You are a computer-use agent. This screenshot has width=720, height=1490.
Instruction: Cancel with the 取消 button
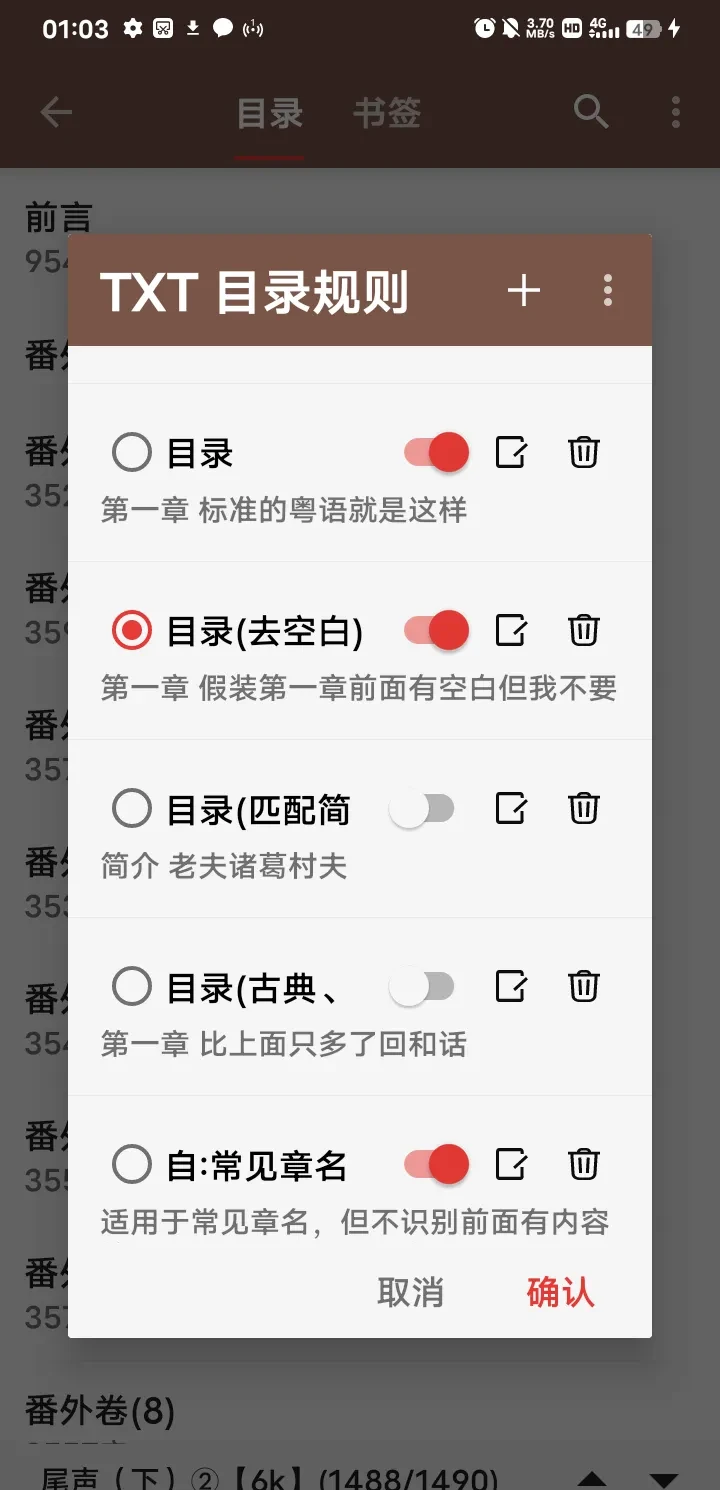[410, 1292]
